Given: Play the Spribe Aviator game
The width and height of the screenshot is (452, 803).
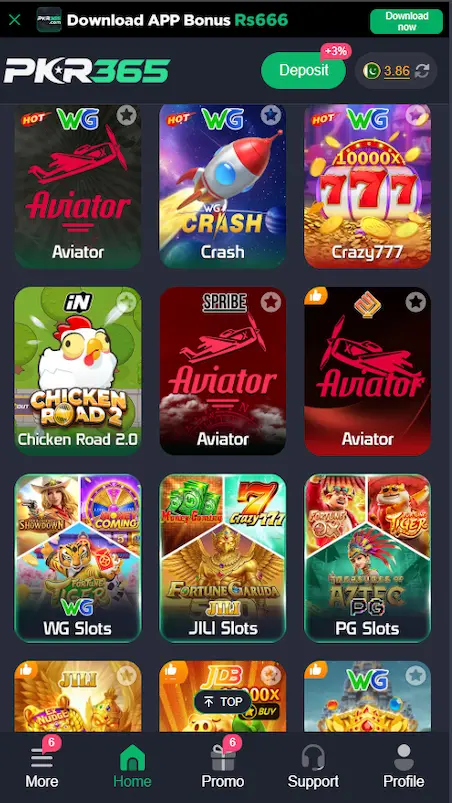Looking at the screenshot, I should 223,371.
